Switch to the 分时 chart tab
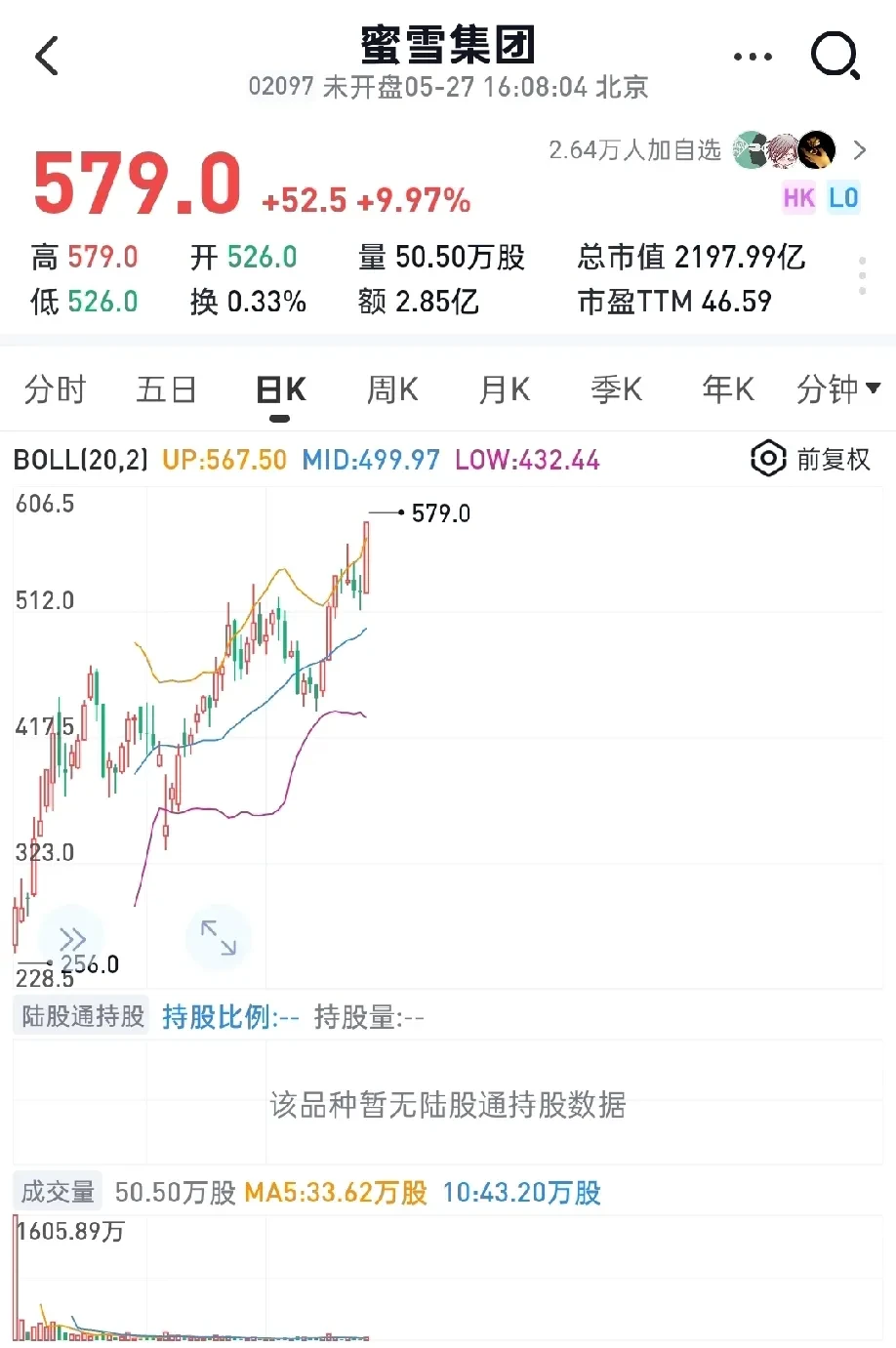Image resolution: width=896 pixels, height=1348 pixels. click(x=56, y=389)
